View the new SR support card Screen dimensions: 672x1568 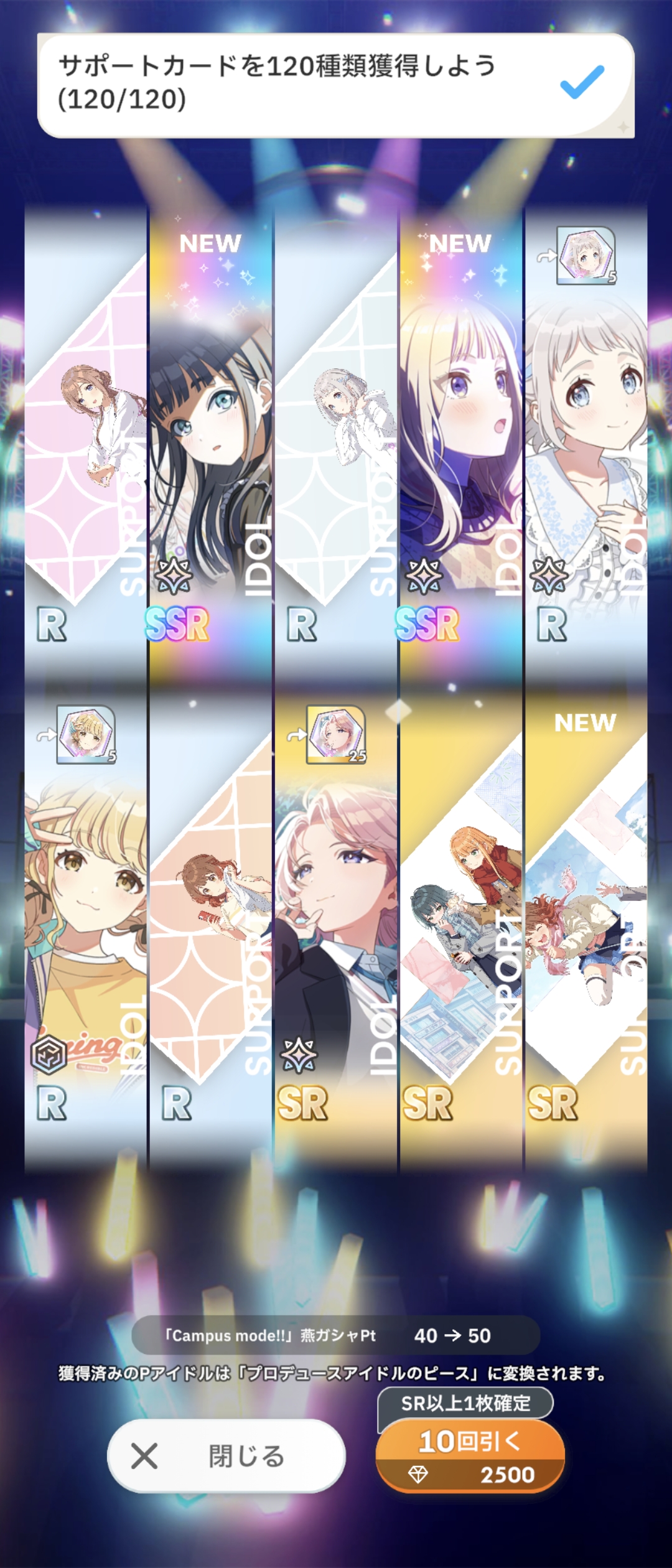[586, 921]
